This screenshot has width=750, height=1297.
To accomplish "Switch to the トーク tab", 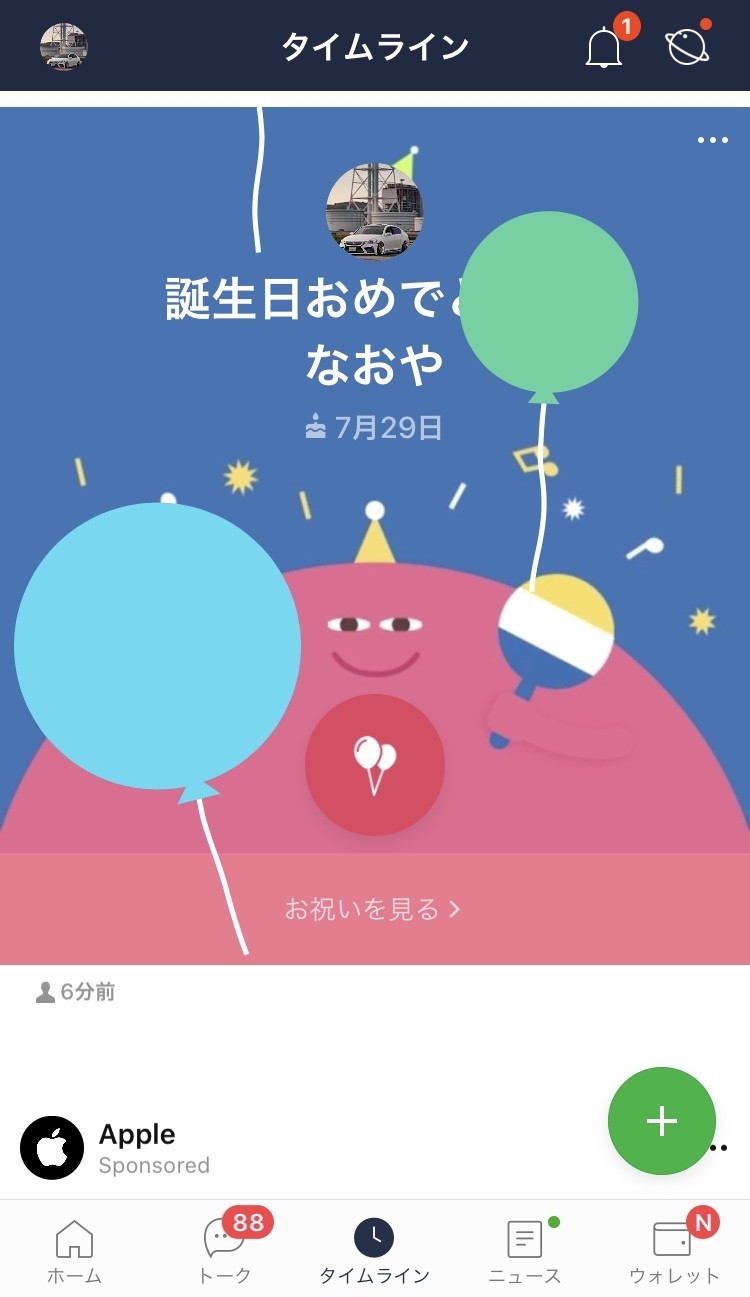I will 225,1250.
